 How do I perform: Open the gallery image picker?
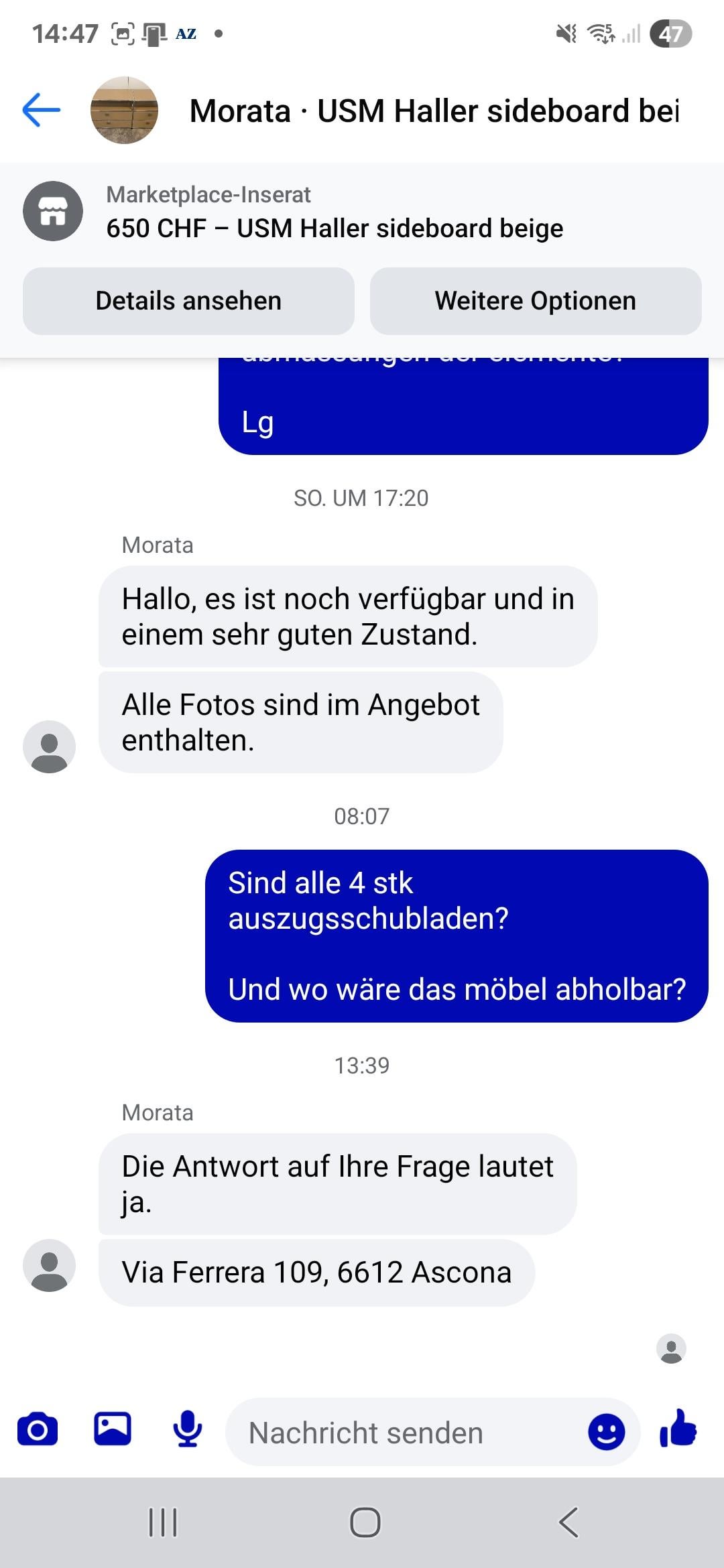click(113, 1429)
